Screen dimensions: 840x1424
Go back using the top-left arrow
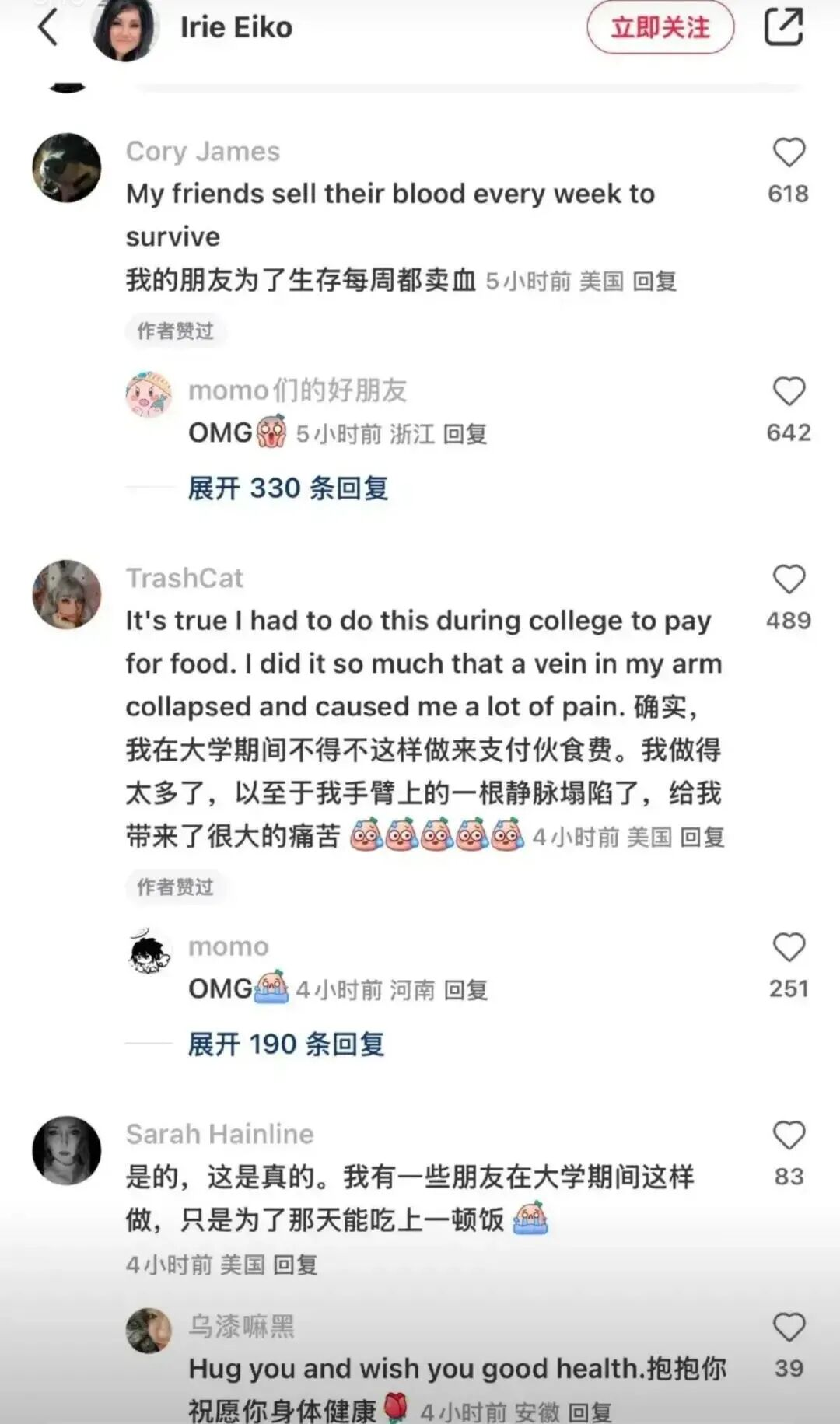(48, 28)
